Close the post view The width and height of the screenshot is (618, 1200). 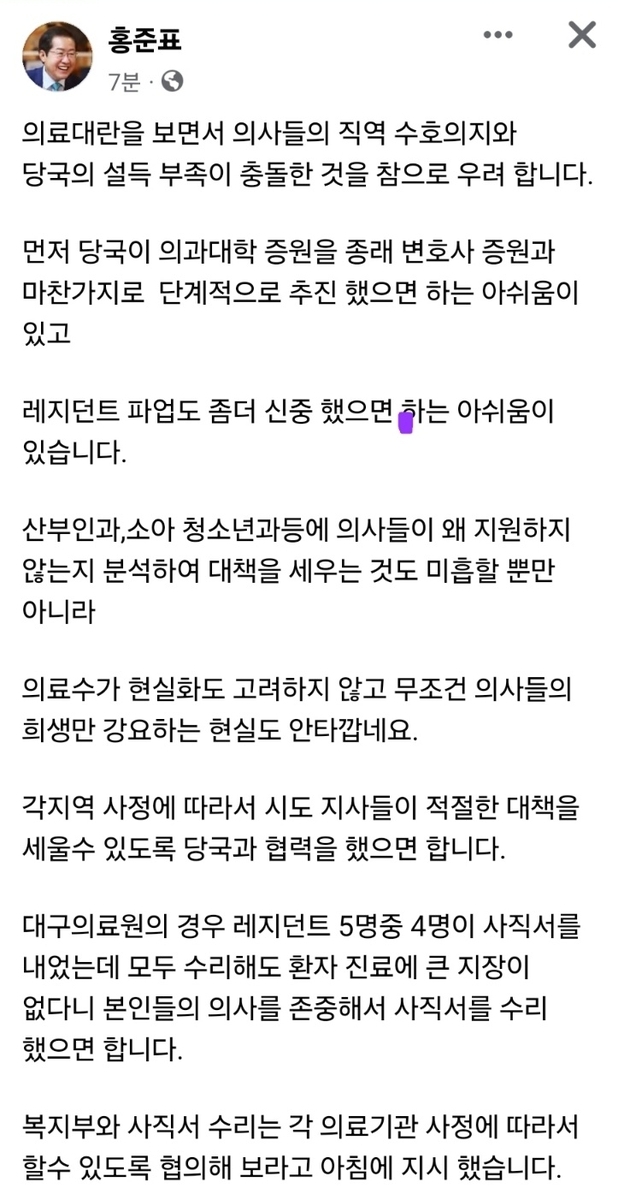coord(582,35)
